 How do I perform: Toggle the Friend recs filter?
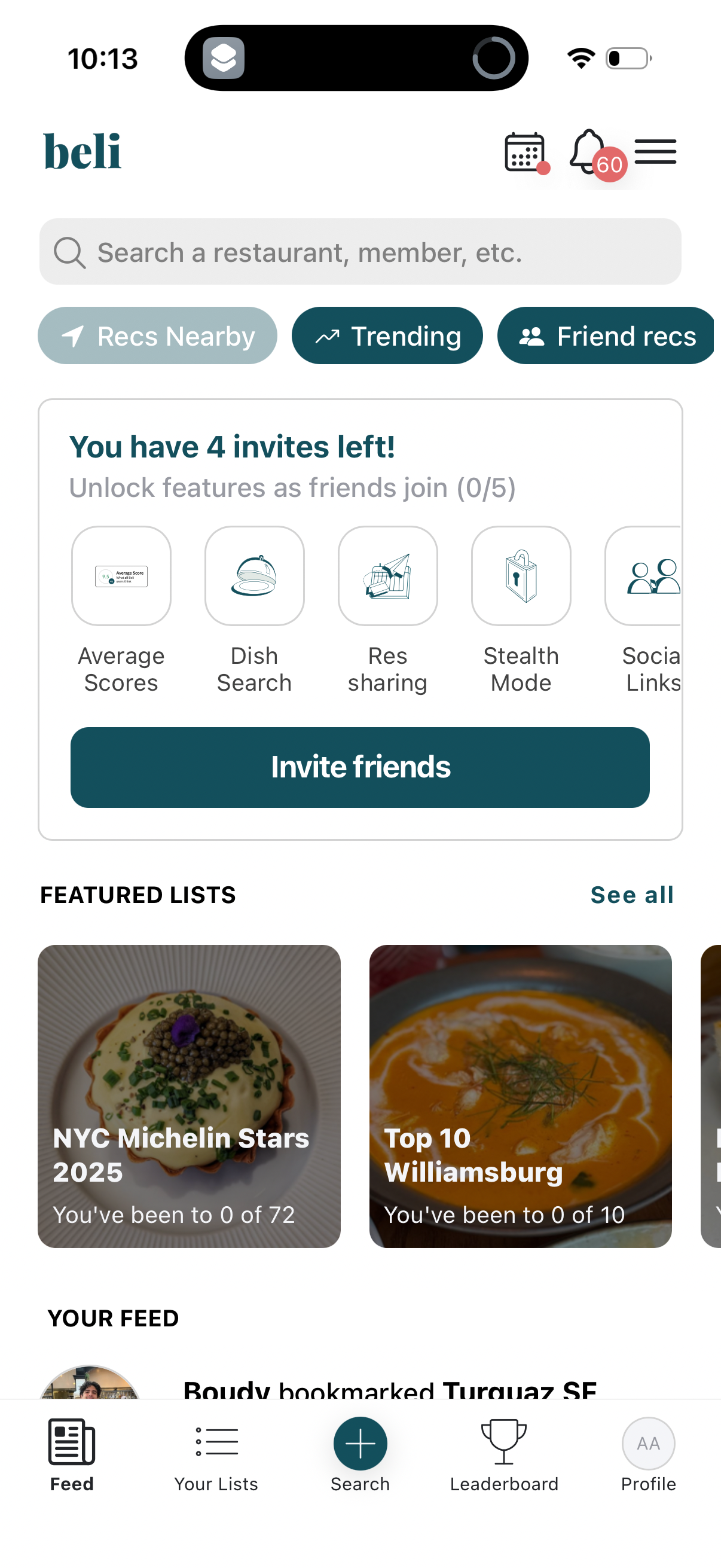tap(606, 335)
